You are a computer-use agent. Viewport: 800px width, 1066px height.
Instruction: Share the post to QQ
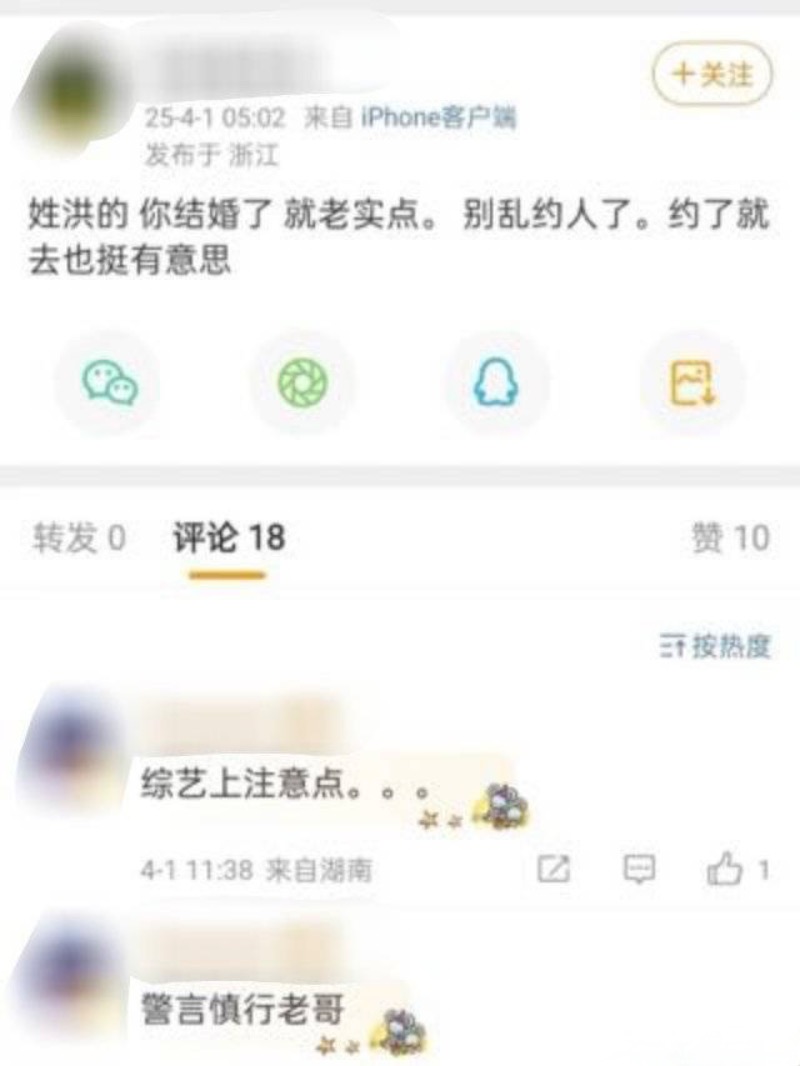[497, 383]
